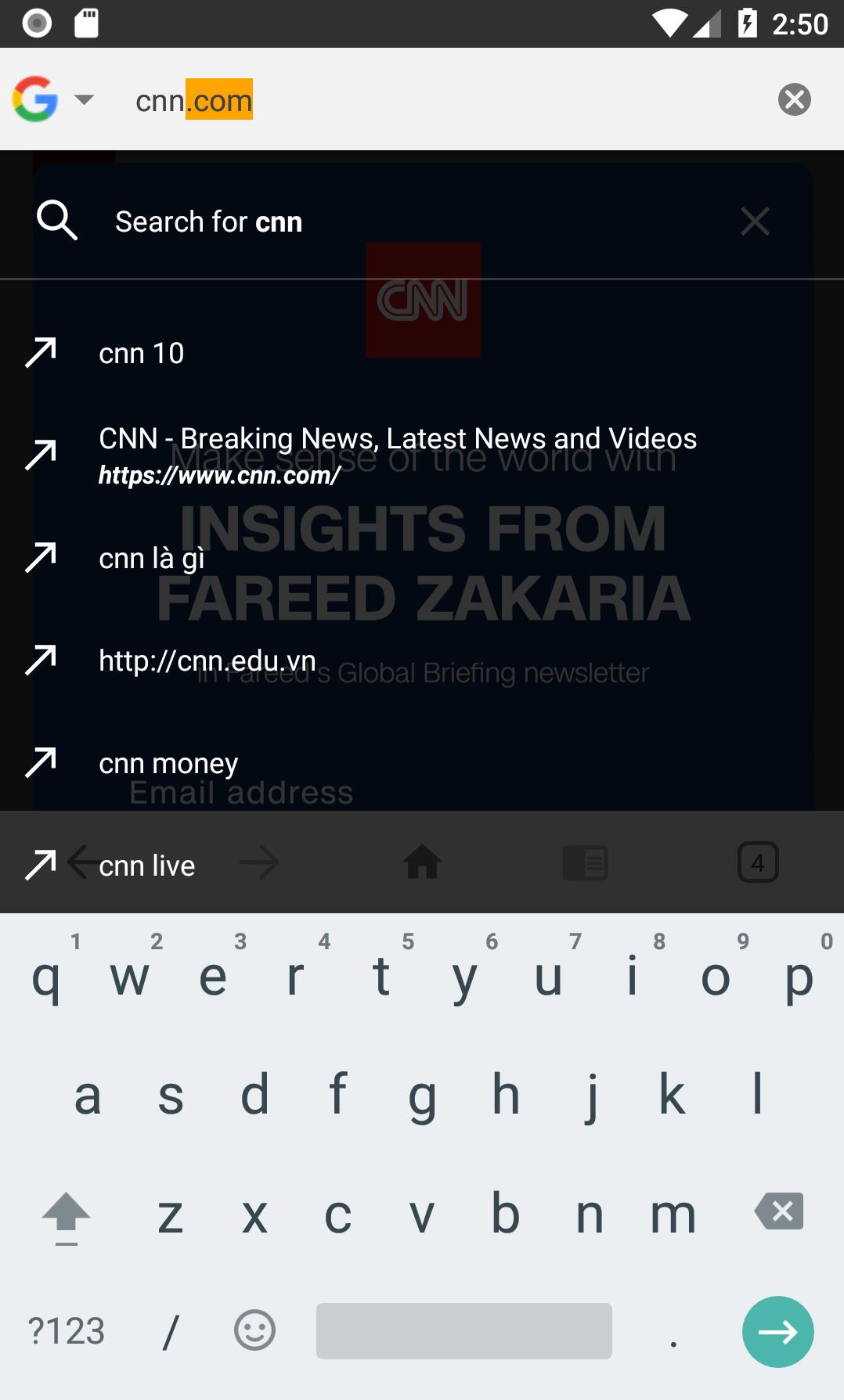The width and height of the screenshot is (844, 1400).
Task: Dismiss the "Search for cnn" suggestion
Action: (x=755, y=221)
